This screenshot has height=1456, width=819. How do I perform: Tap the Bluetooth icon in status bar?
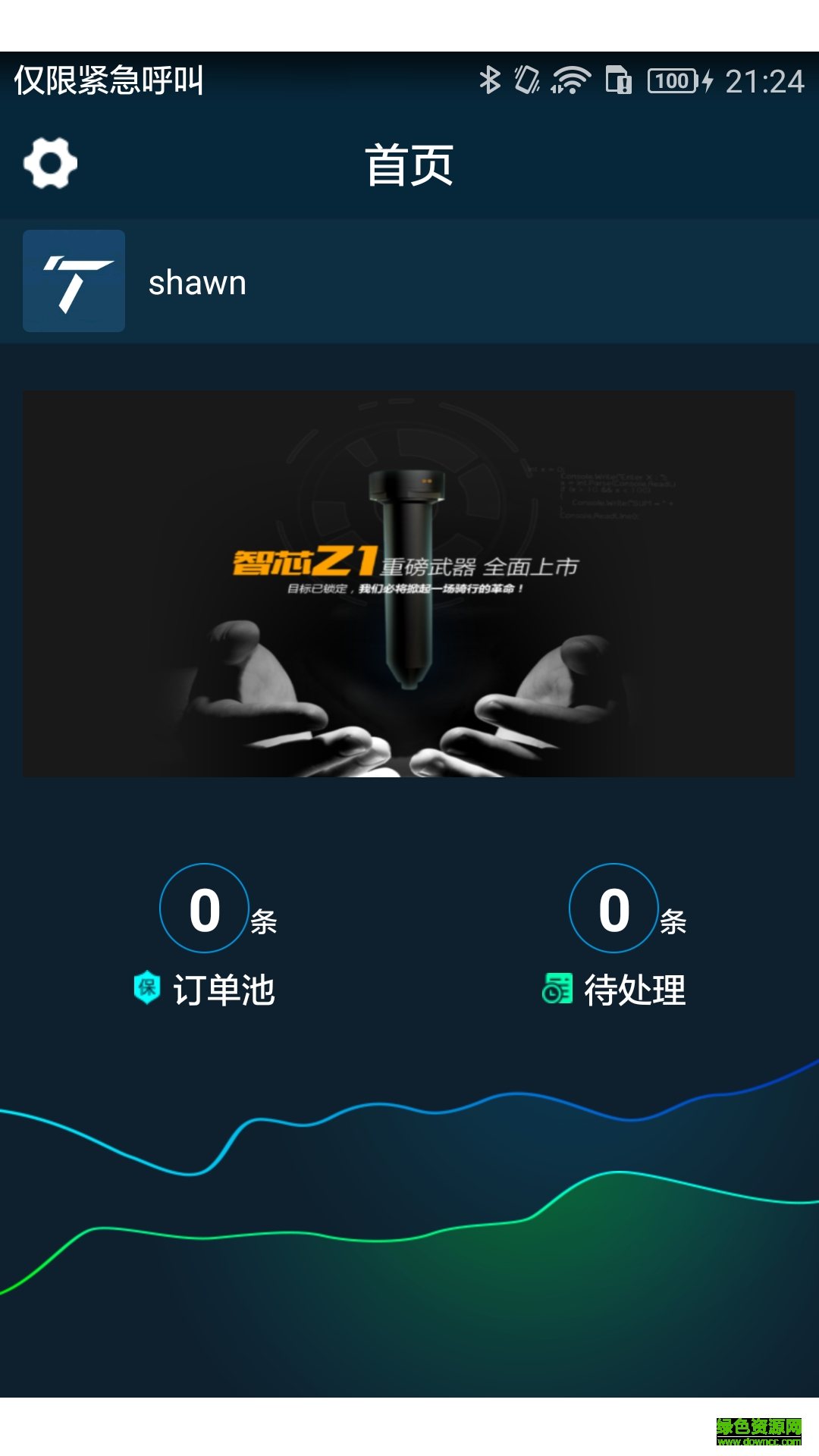[490, 78]
